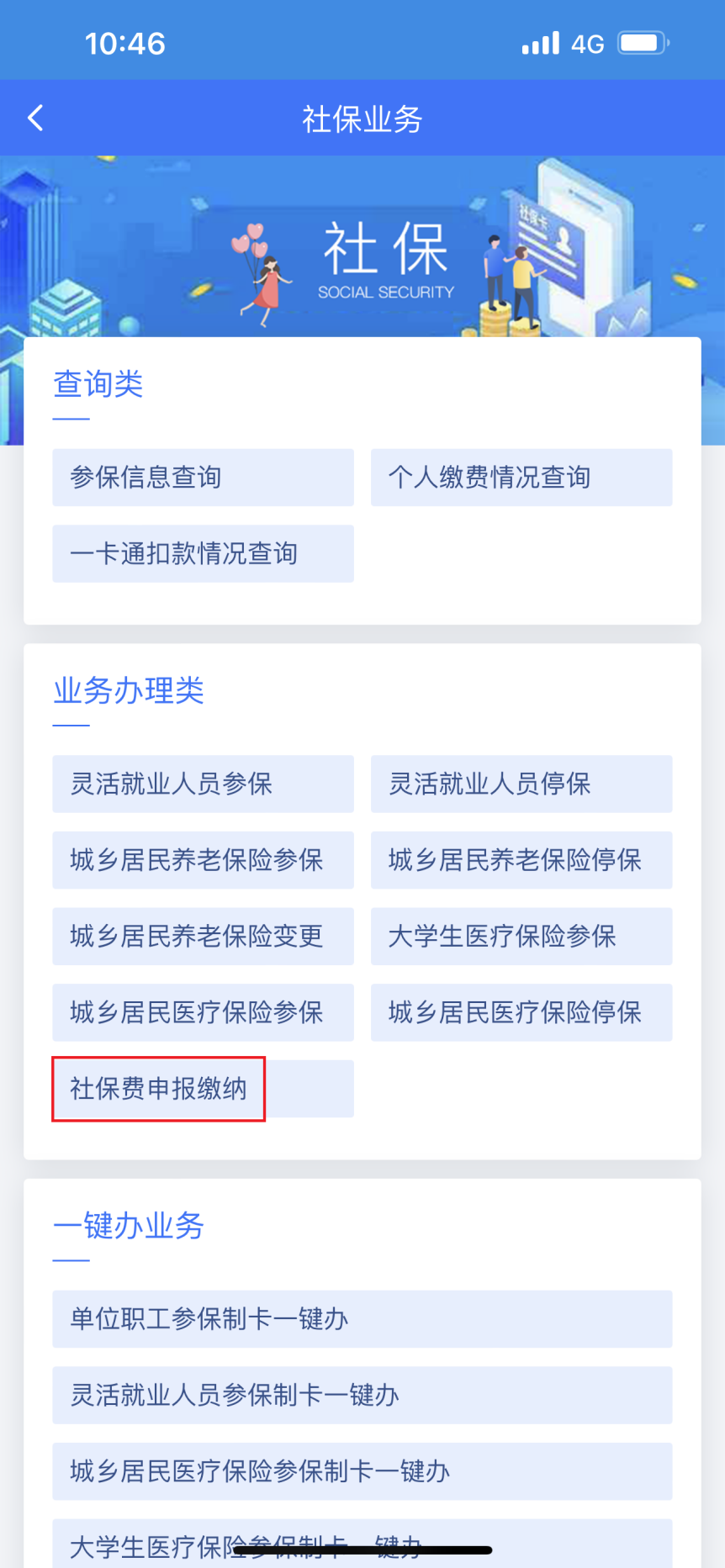Select 城乡居民医疗保险参保制卡一键办
Screen dimensions: 725x1568
[362, 1471]
